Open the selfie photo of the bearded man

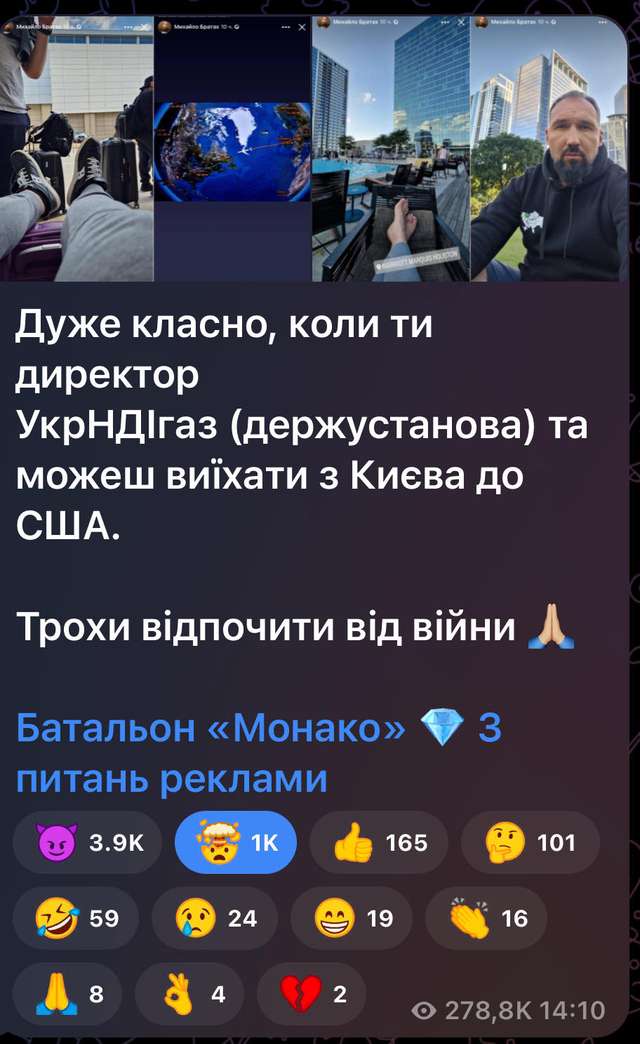pyautogui.click(x=548, y=148)
